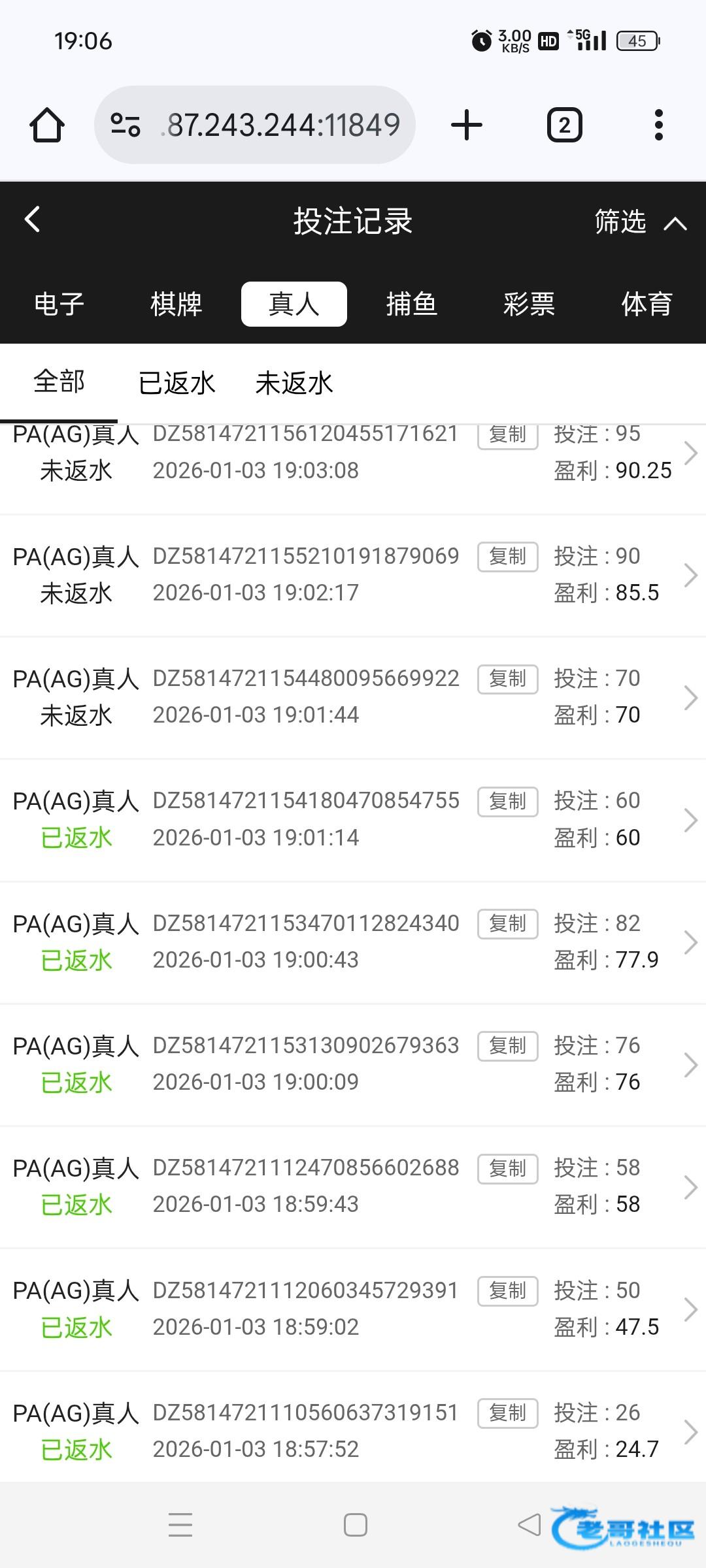Tap 复制 for the 19:01:44 bet record

coord(507,679)
